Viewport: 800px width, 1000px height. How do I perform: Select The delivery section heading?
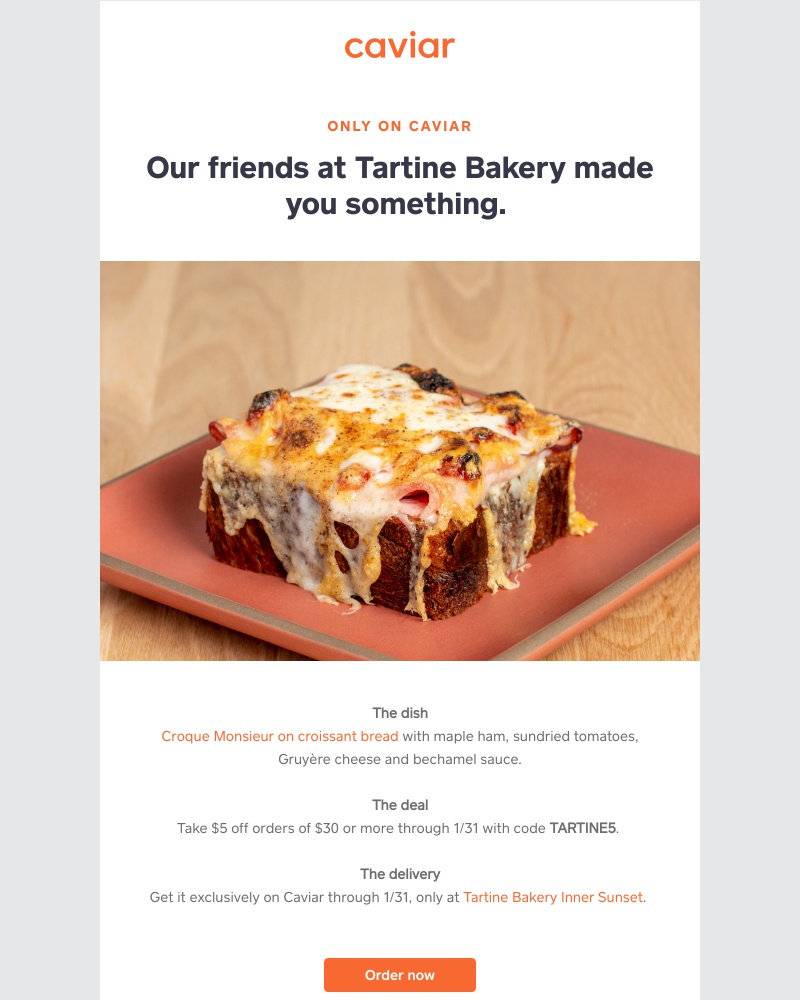399,873
